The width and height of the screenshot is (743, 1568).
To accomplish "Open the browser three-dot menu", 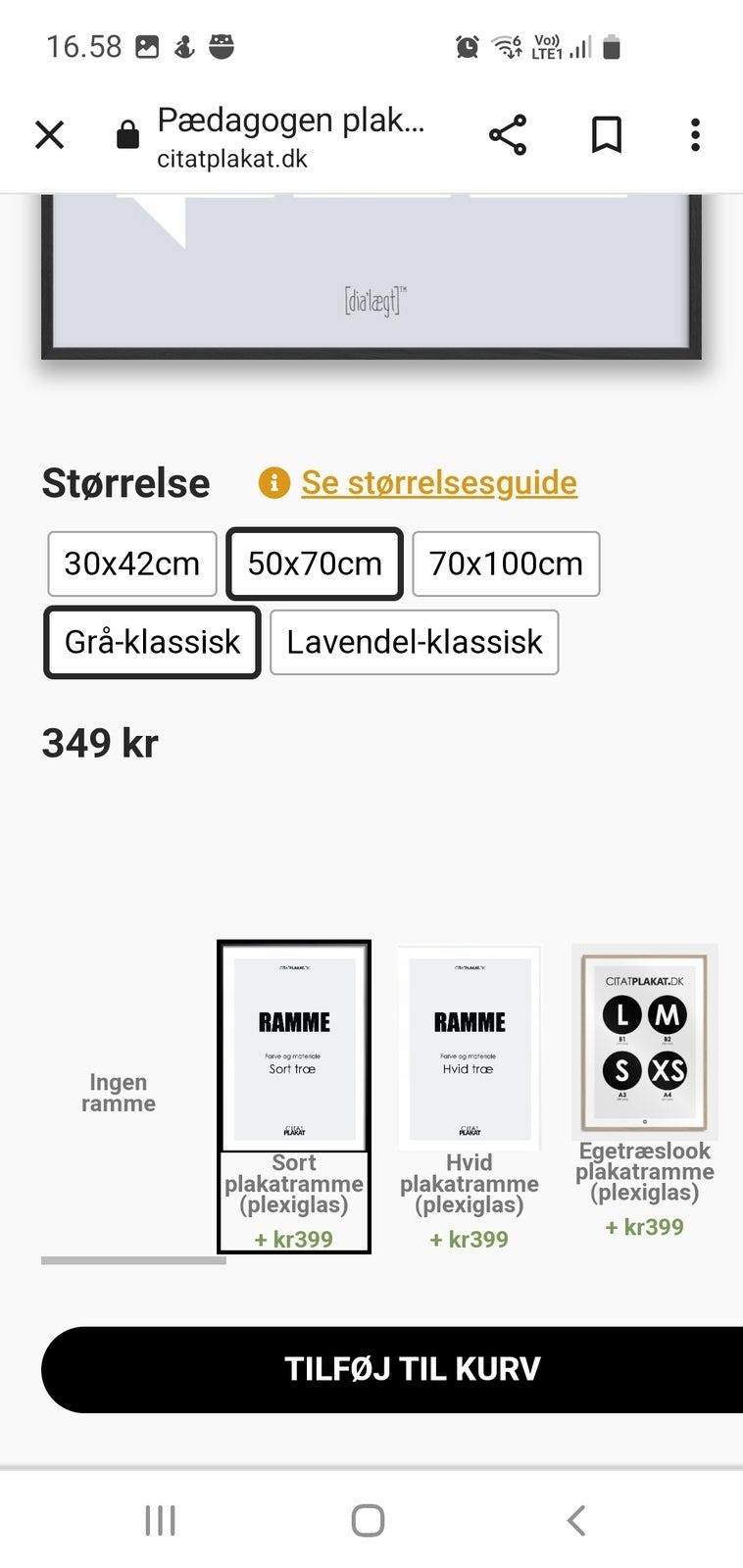I will pyautogui.click(x=695, y=134).
